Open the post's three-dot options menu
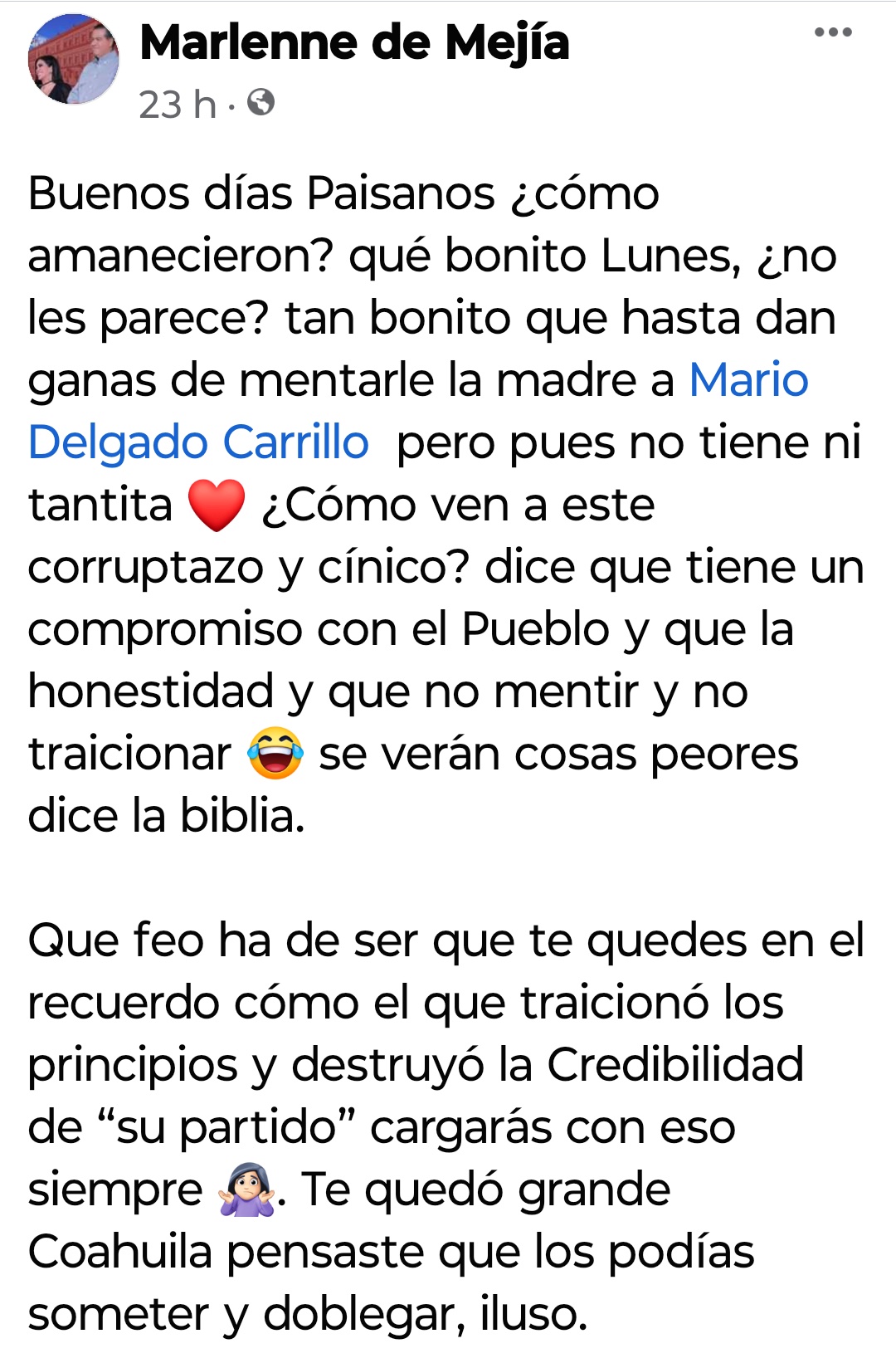896x1358 pixels. click(x=833, y=33)
